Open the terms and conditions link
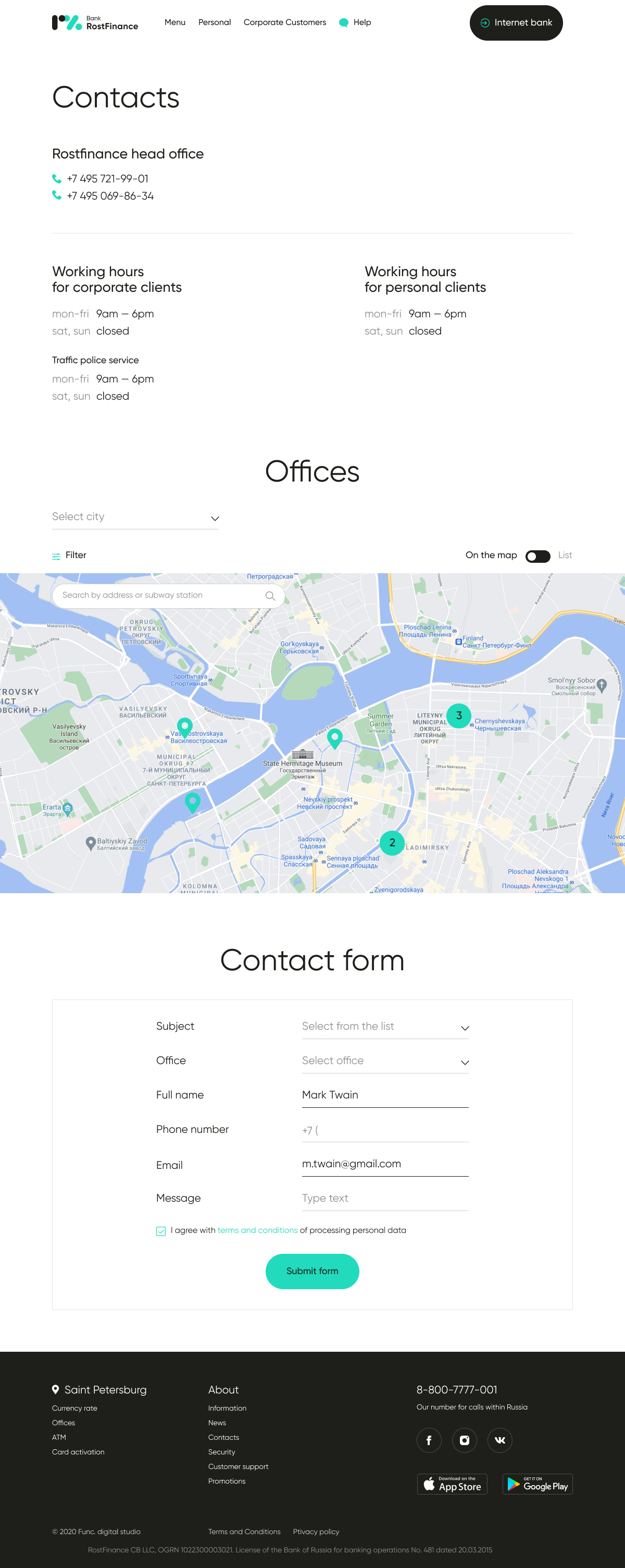The height and width of the screenshot is (1568, 625). click(257, 1230)
